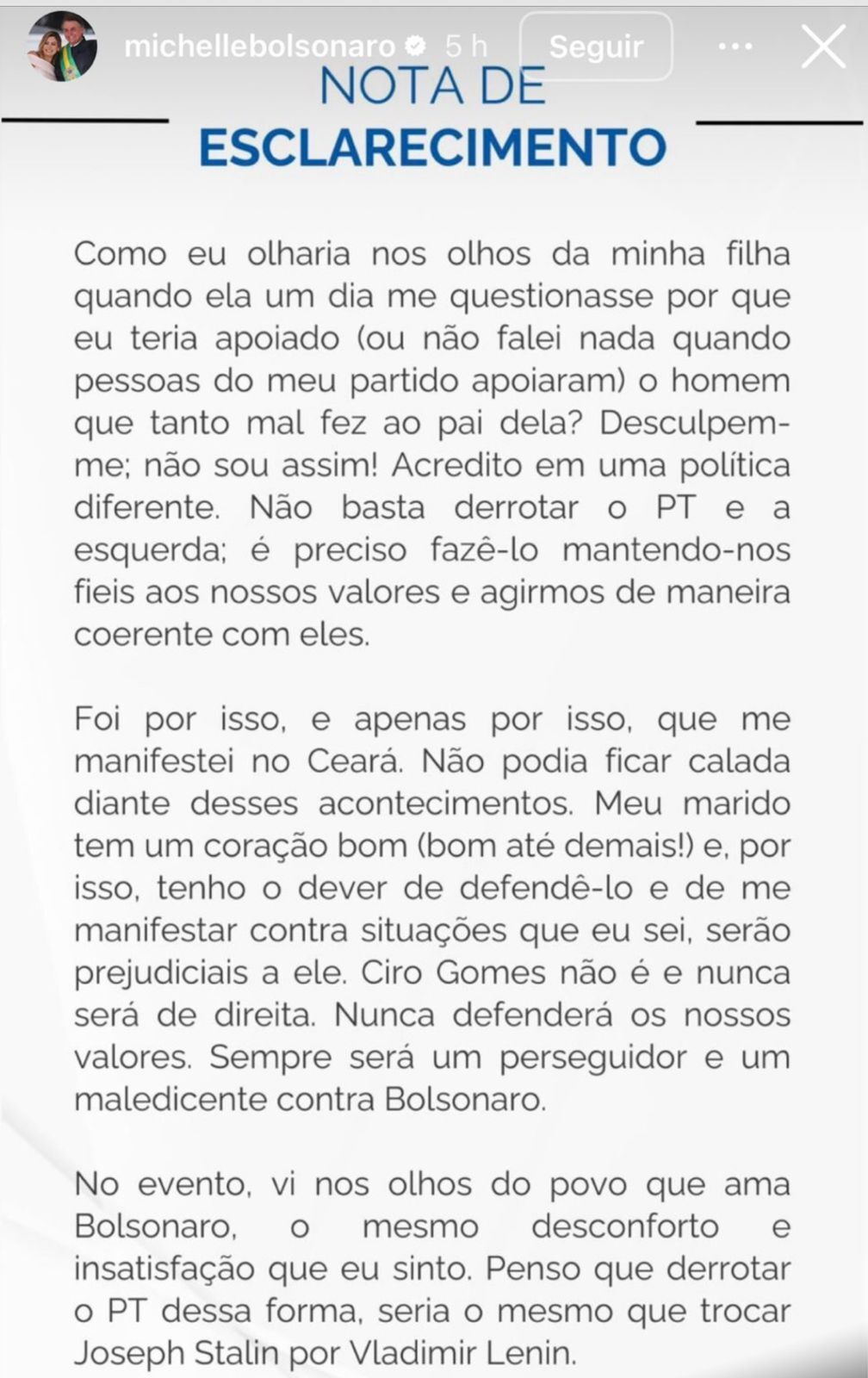Follow with the Seguir button
Image resolution: width=868 pixels, height=1378 pixels.
596,47
